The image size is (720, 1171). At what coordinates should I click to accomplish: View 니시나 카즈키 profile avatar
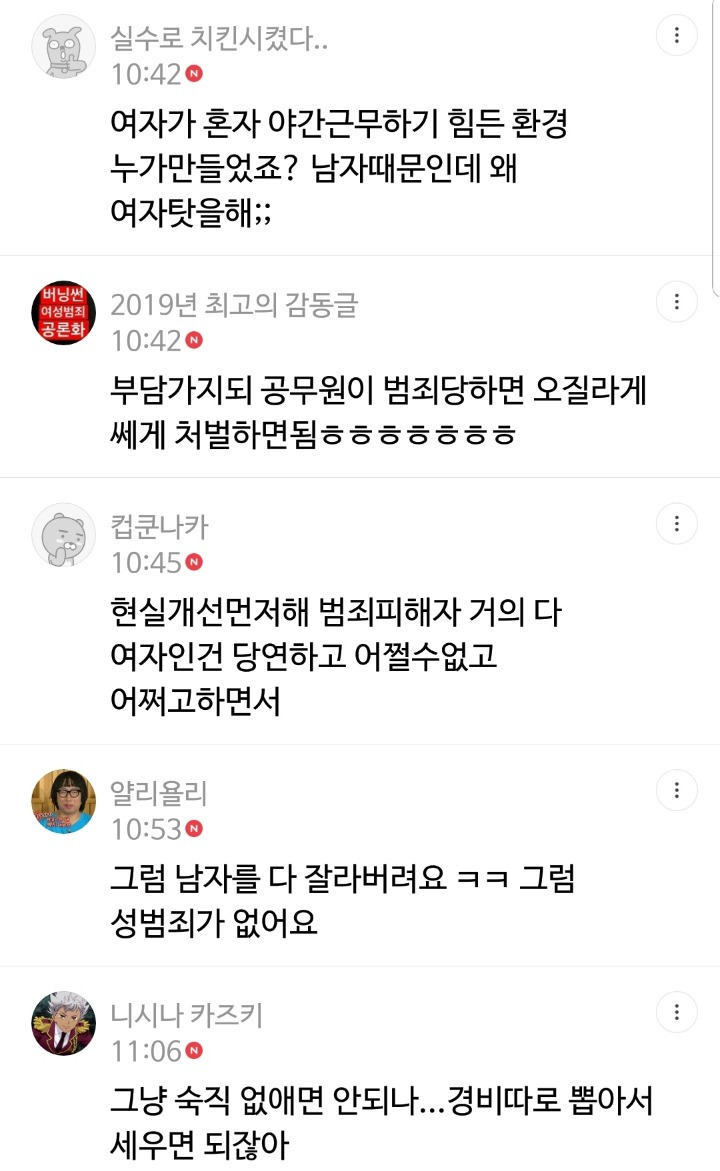pyautogui.click(x=64, y=1025)
